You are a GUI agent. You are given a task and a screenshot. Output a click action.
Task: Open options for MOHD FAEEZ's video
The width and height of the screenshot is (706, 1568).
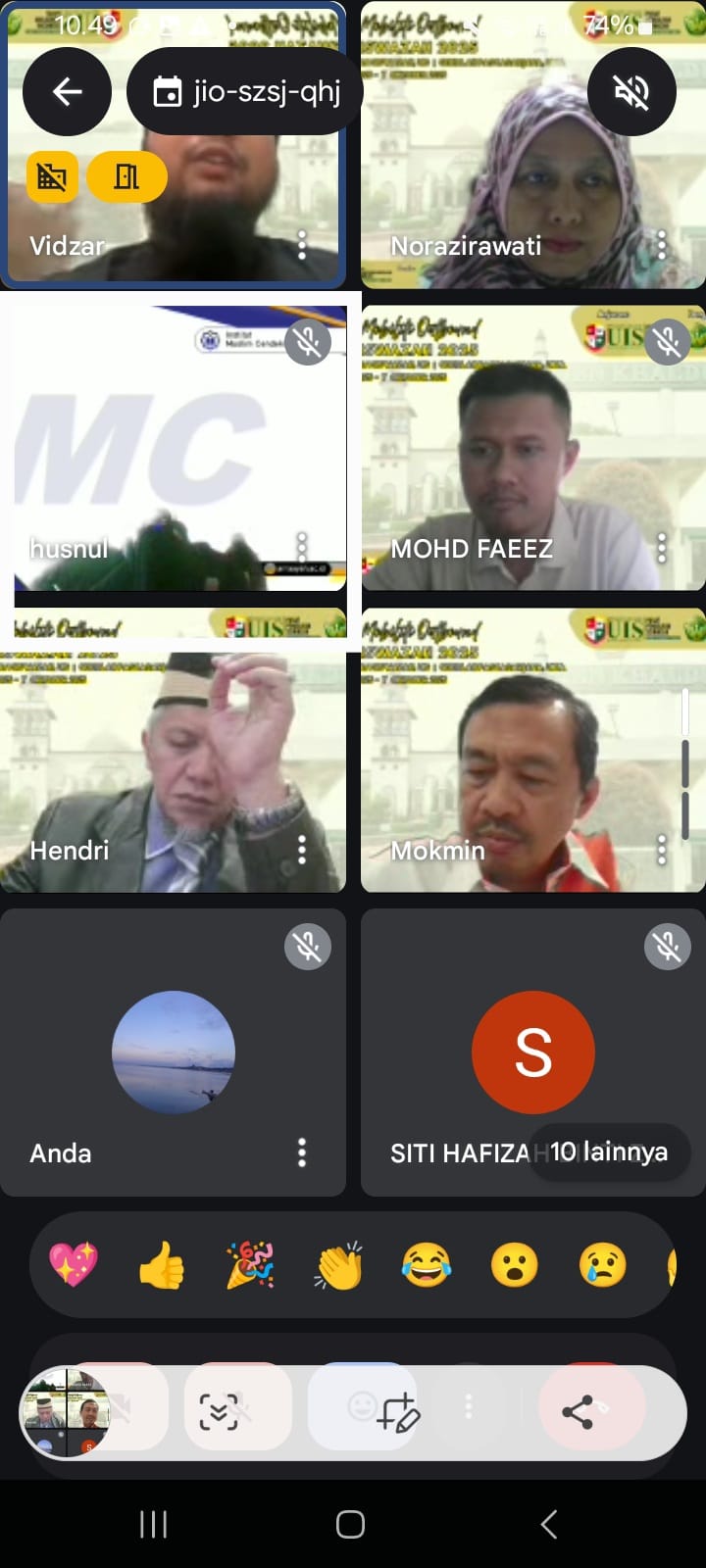(x=662, y=548)
